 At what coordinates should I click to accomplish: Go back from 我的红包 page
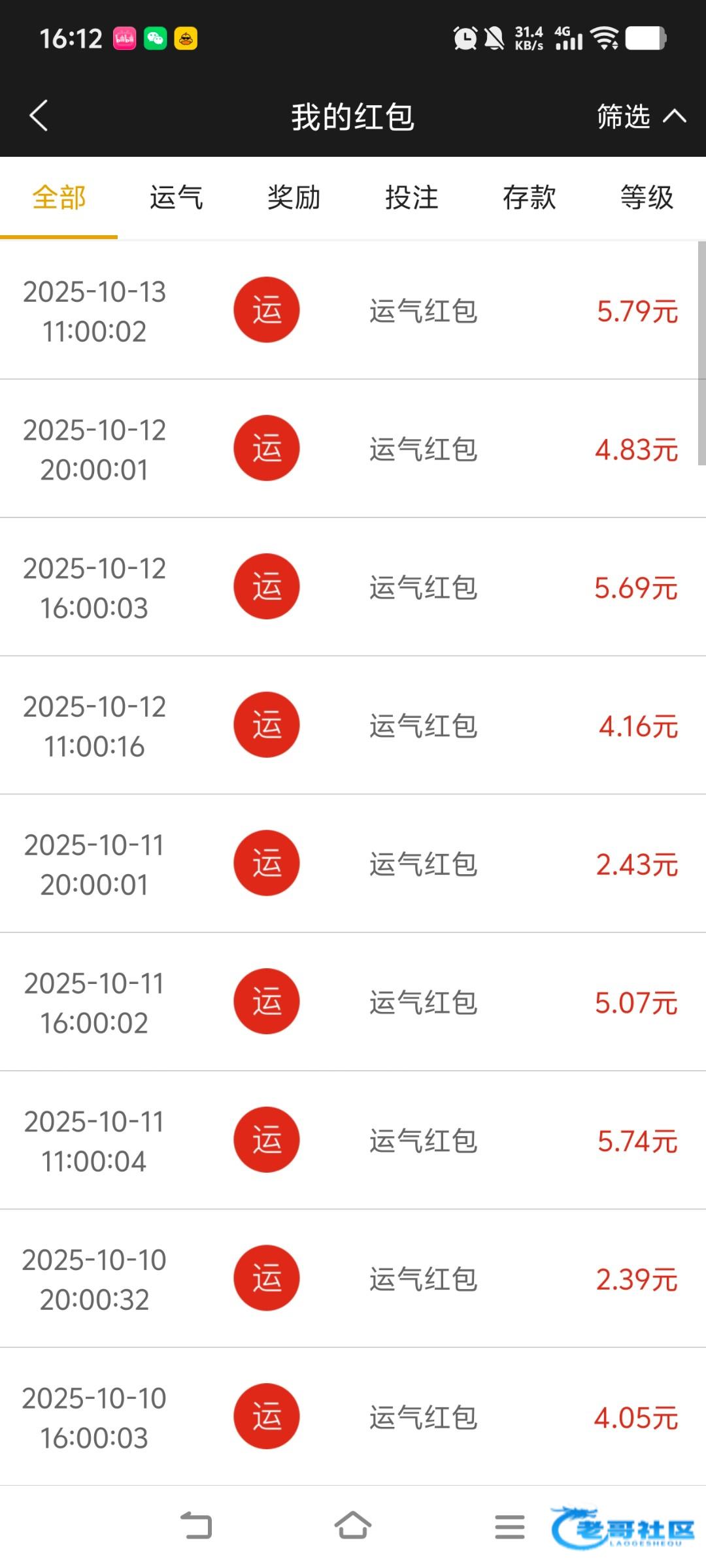(x=39, y=116)
